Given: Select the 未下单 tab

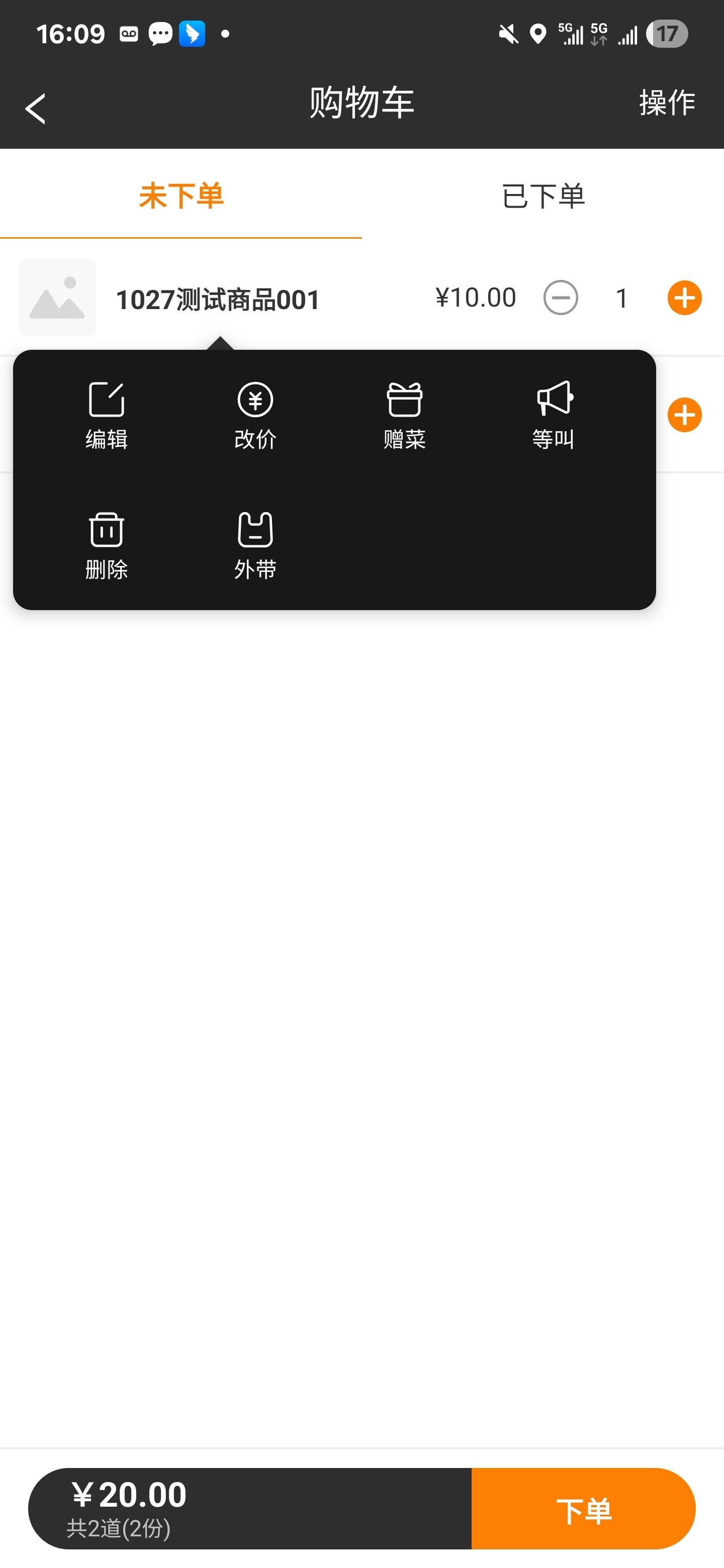Looking at the screenshot, I should coord(181,196).
